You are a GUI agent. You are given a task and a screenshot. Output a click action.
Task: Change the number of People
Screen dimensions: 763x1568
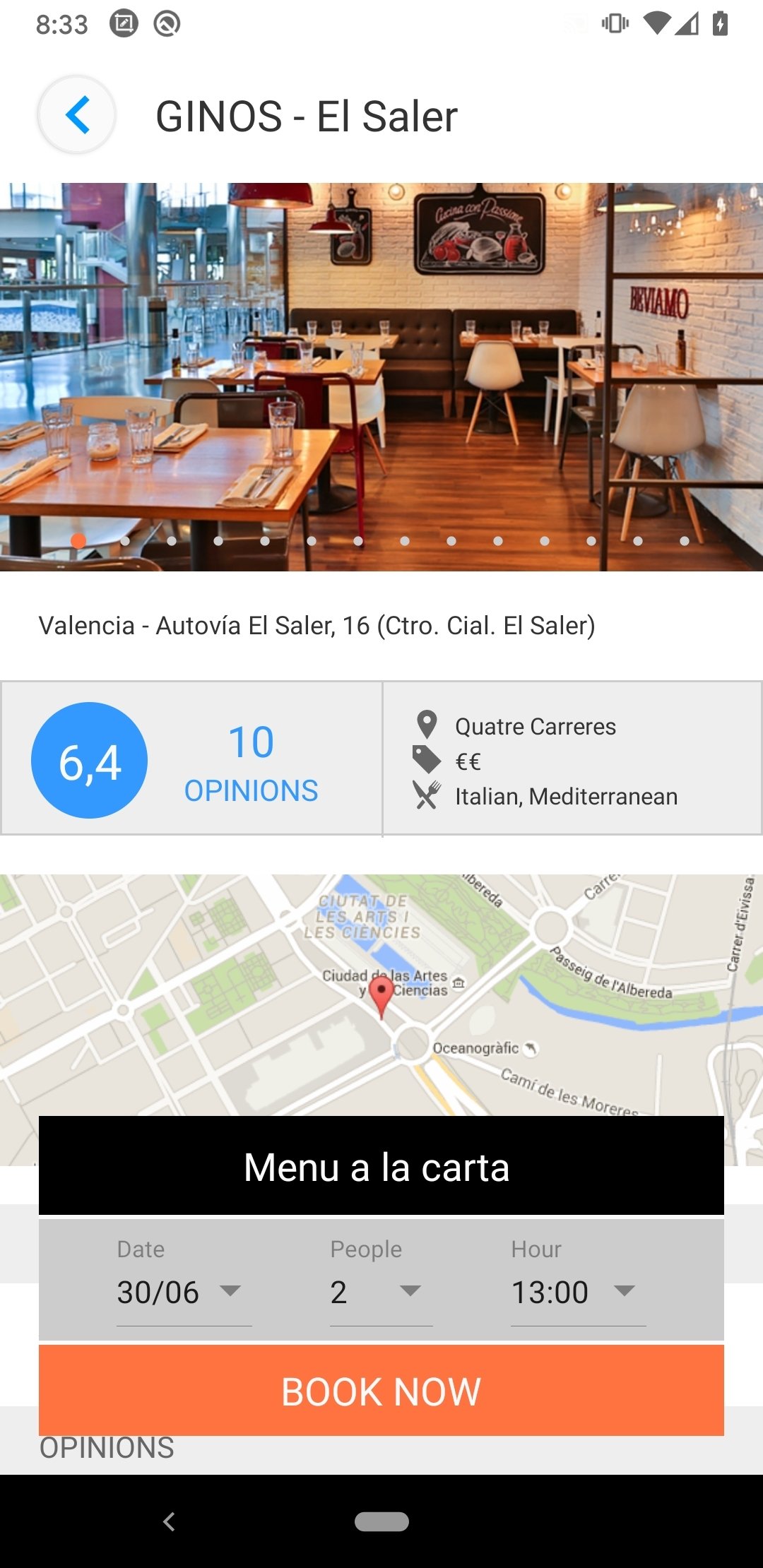click(x=380, y=1293)
